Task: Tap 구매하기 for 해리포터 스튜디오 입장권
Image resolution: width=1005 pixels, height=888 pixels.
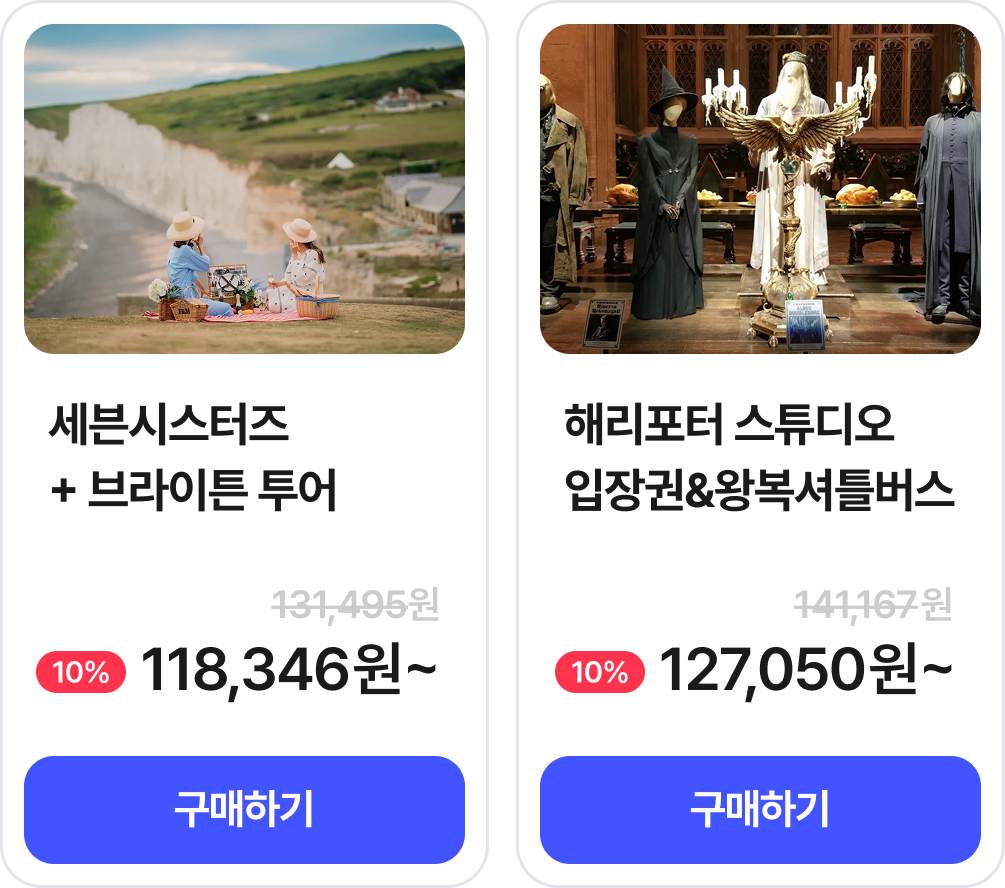Action: coord(760,809)
